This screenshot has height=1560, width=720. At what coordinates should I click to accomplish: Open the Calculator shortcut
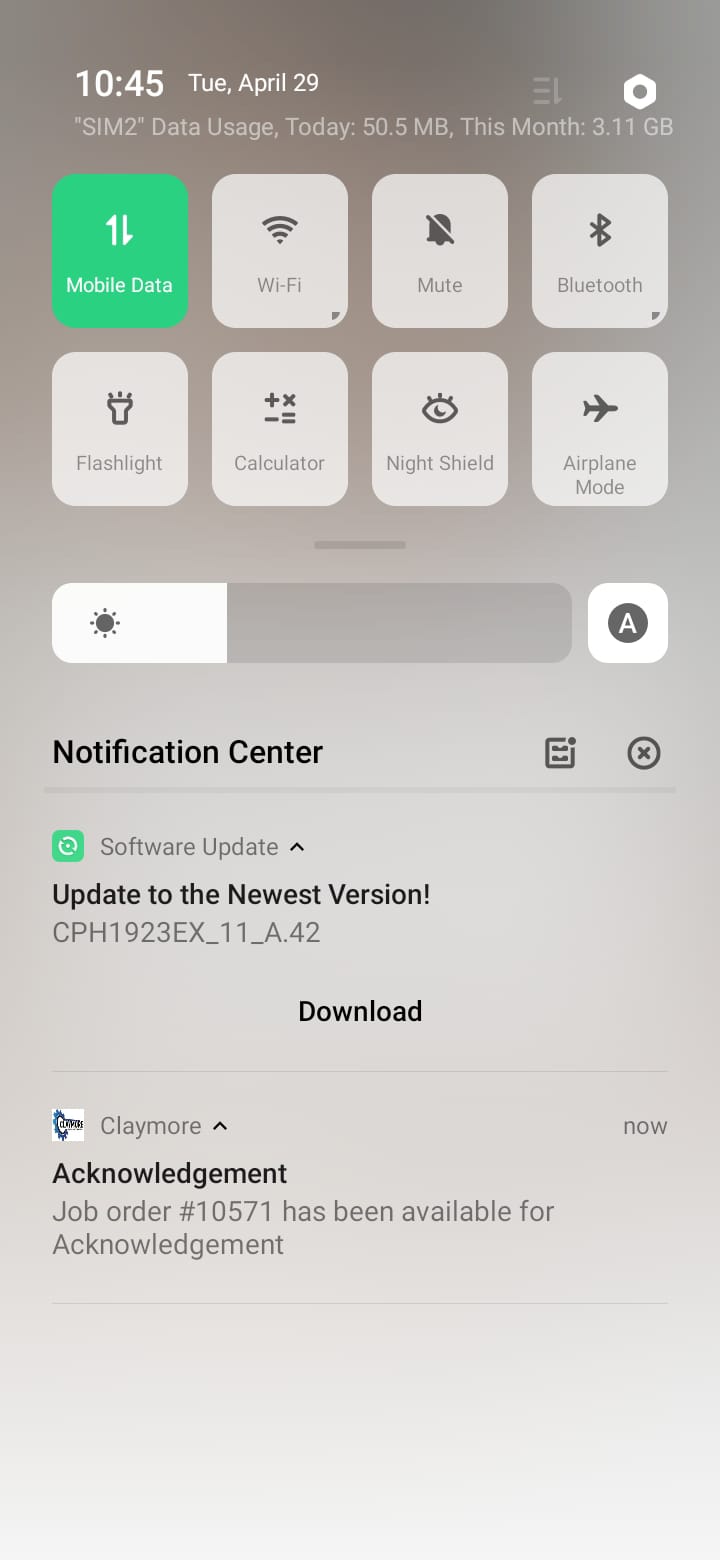click(280, 428)
